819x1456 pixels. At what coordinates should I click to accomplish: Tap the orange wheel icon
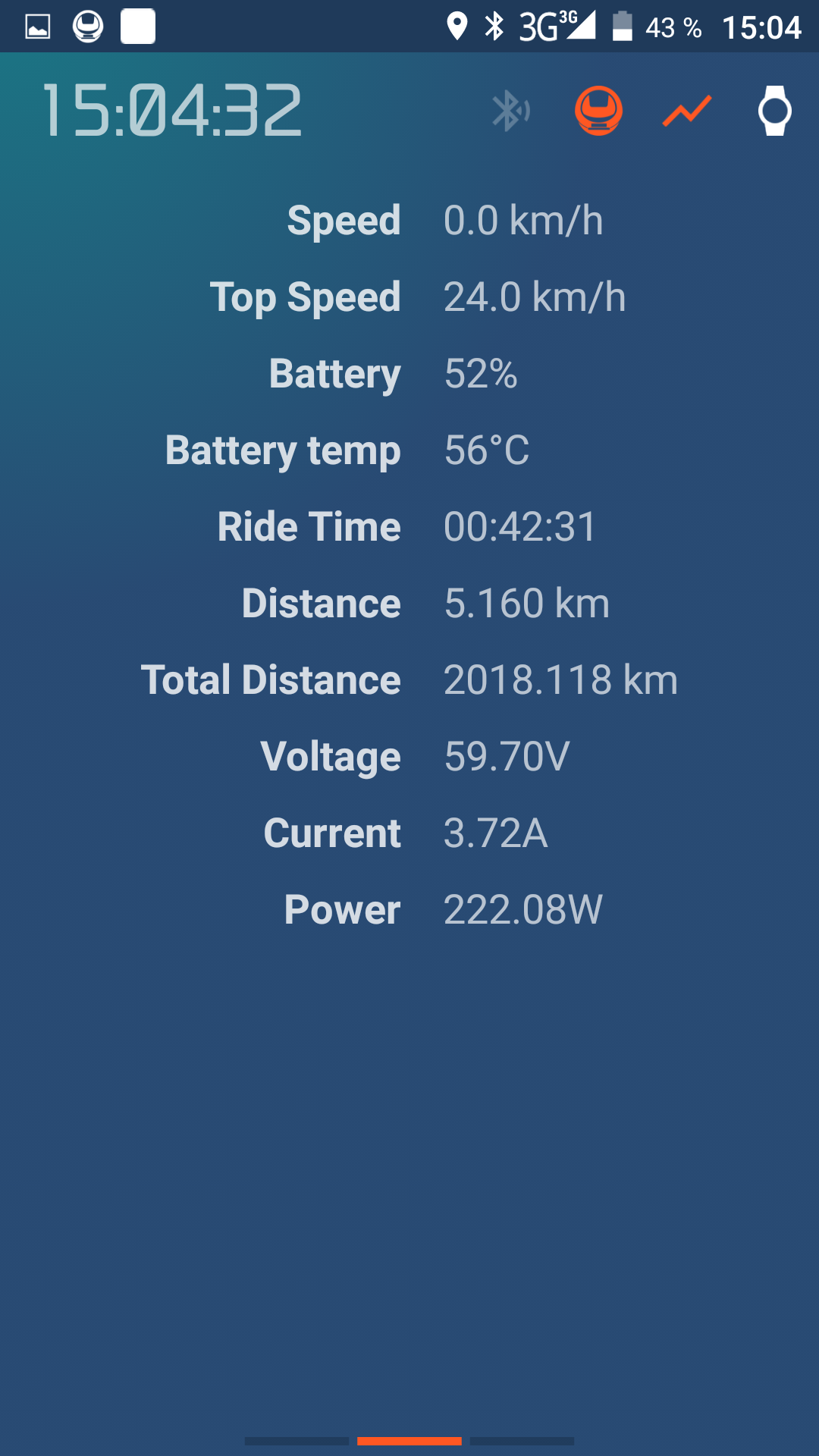click(x=598, y=111)
